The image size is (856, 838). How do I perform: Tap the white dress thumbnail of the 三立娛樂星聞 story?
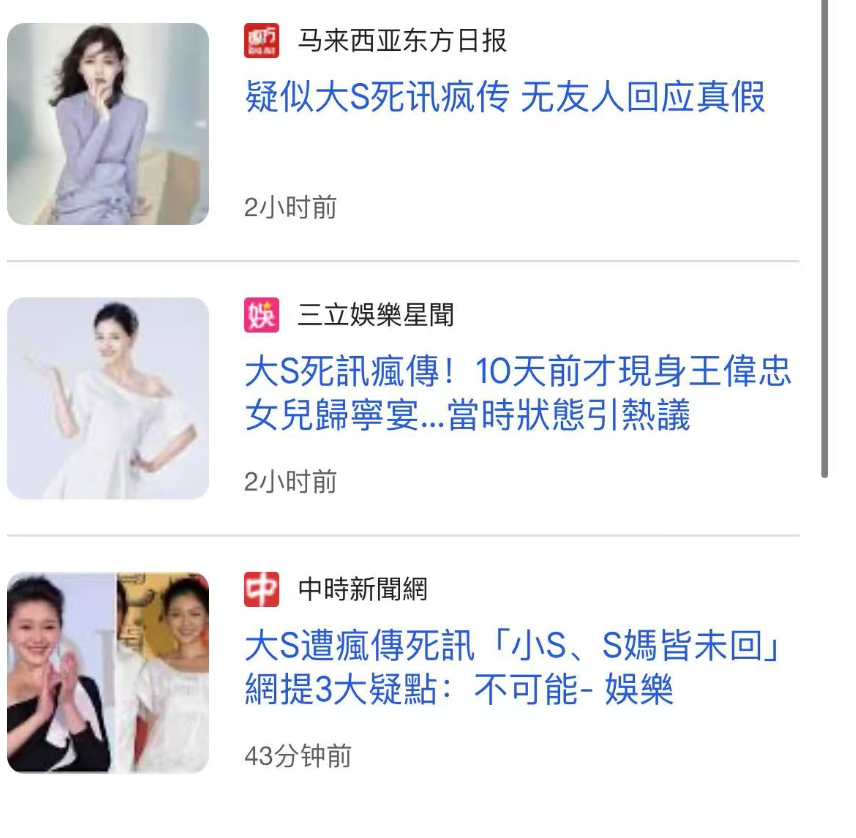[108, 398]
